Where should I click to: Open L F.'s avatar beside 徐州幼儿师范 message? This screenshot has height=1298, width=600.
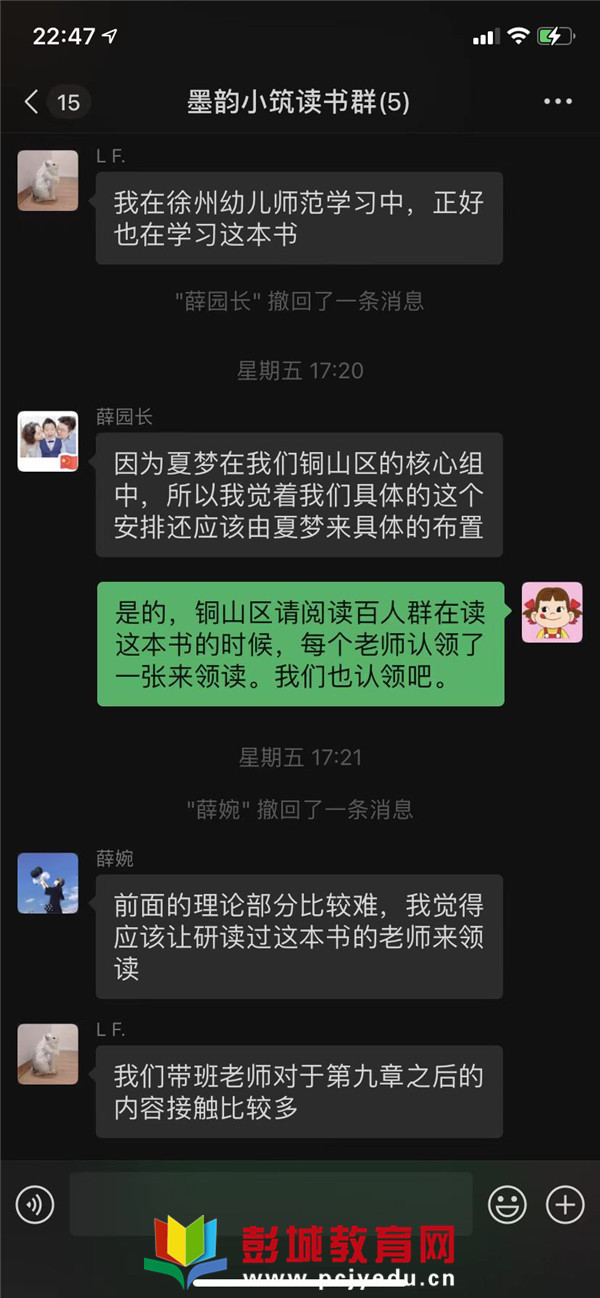47,180
